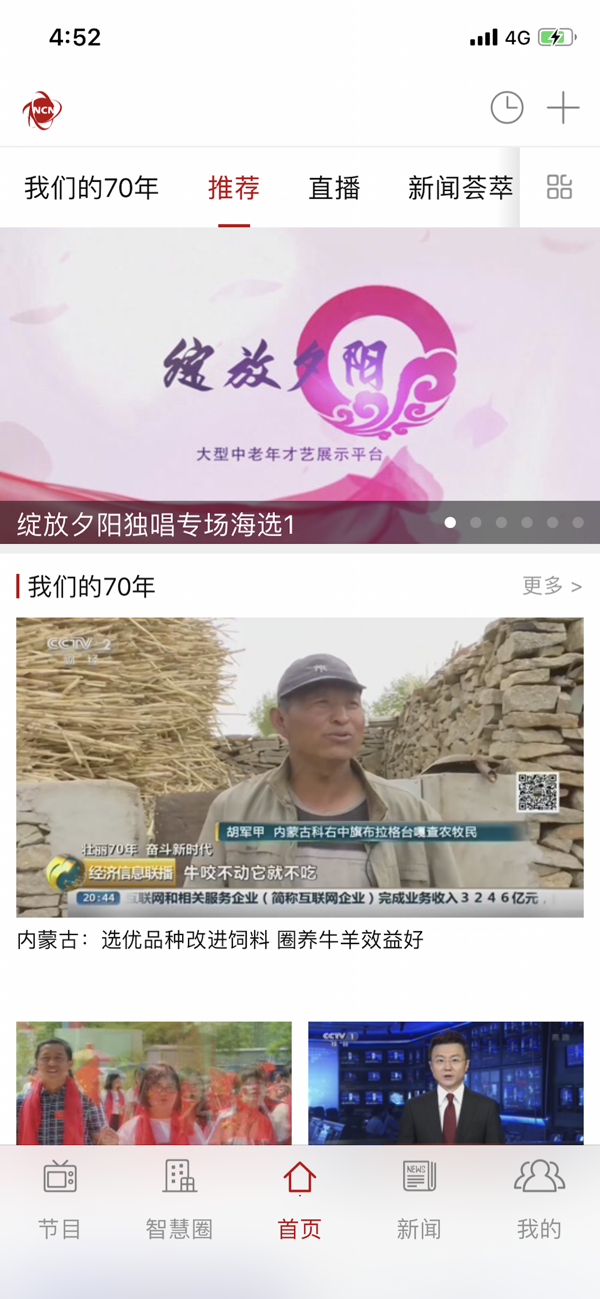Switch to the 新闻荟萃 tab
This screenshot has height=1299, width=600.
click(460, 188)
